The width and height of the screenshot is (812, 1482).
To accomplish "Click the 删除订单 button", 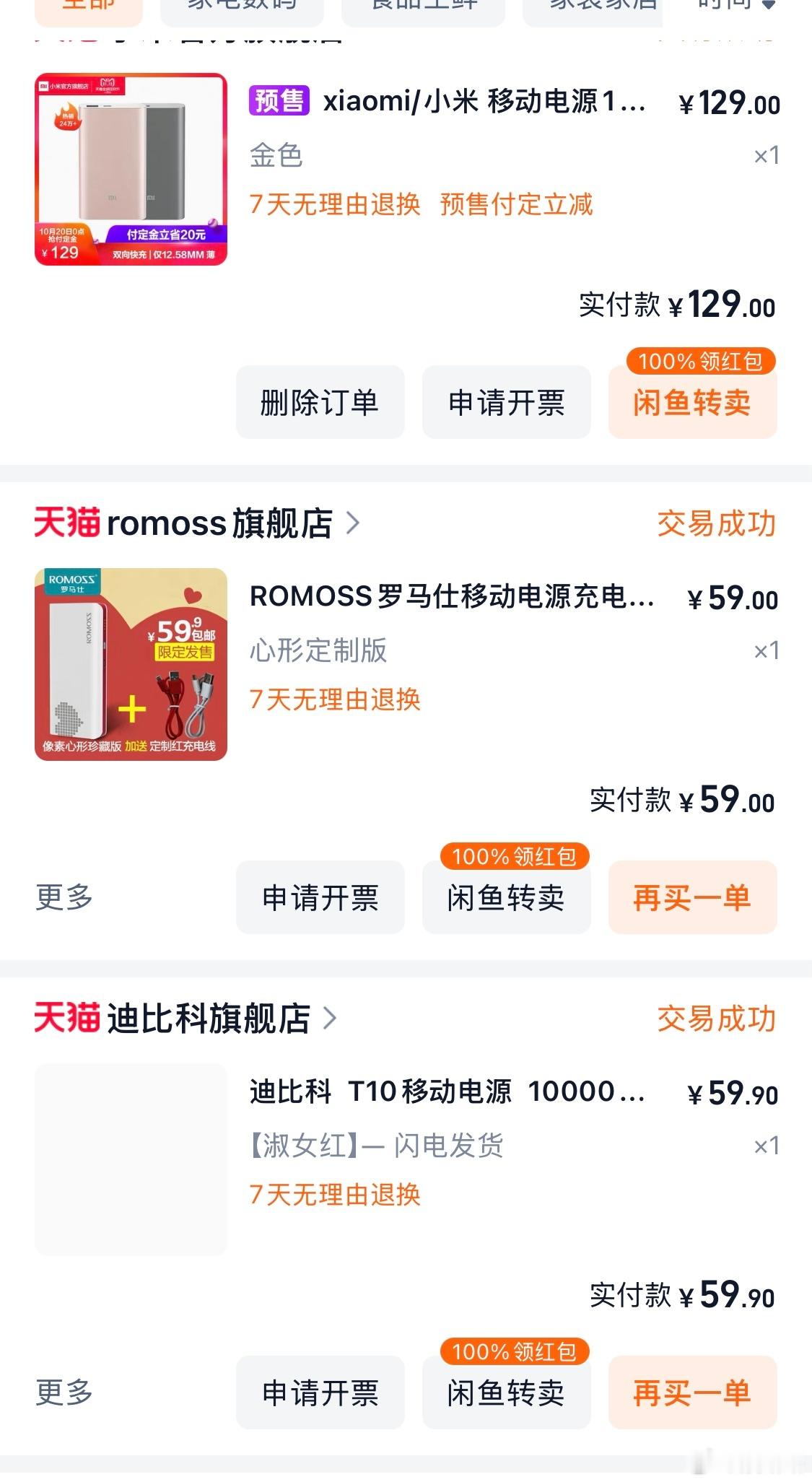I will (320, 402).
